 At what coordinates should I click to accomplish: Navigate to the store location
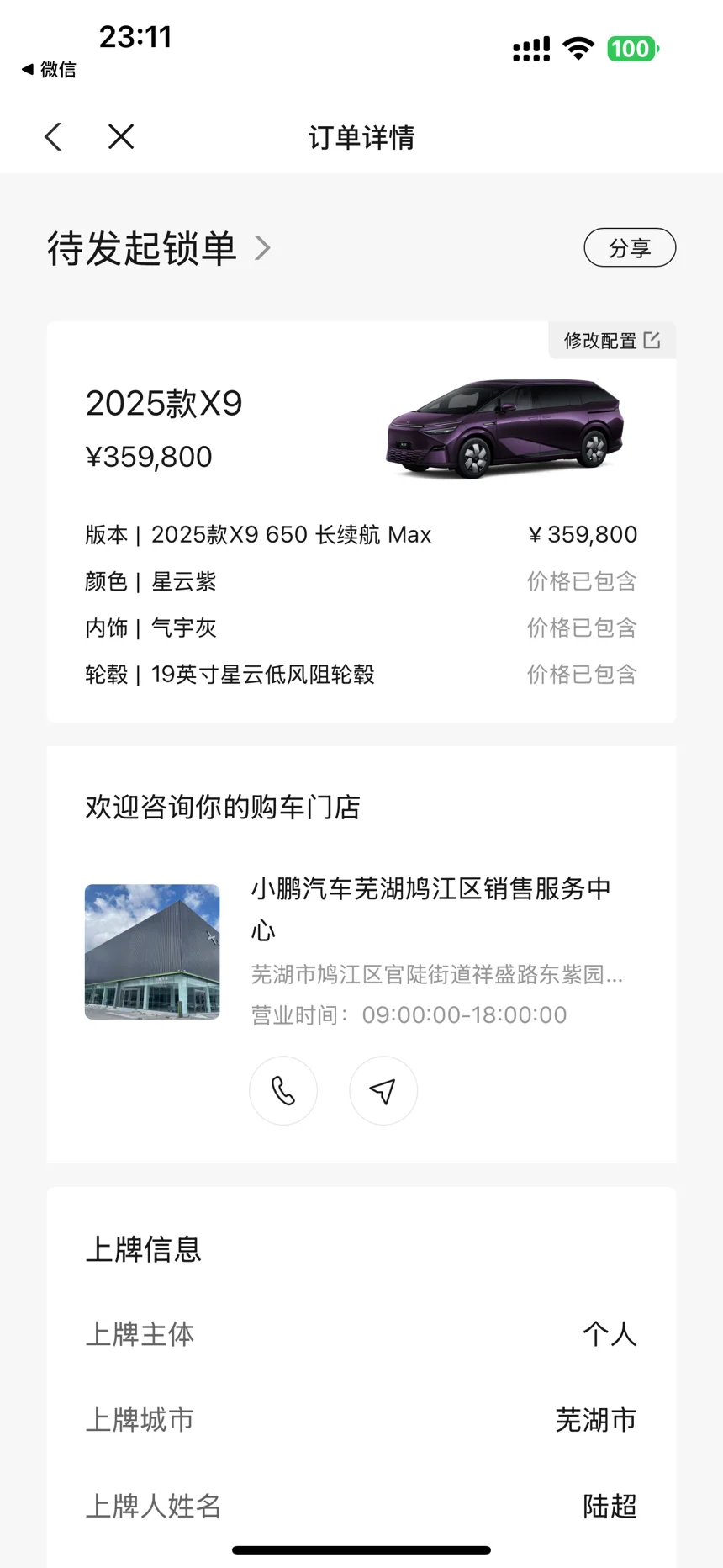(383, 1091)
